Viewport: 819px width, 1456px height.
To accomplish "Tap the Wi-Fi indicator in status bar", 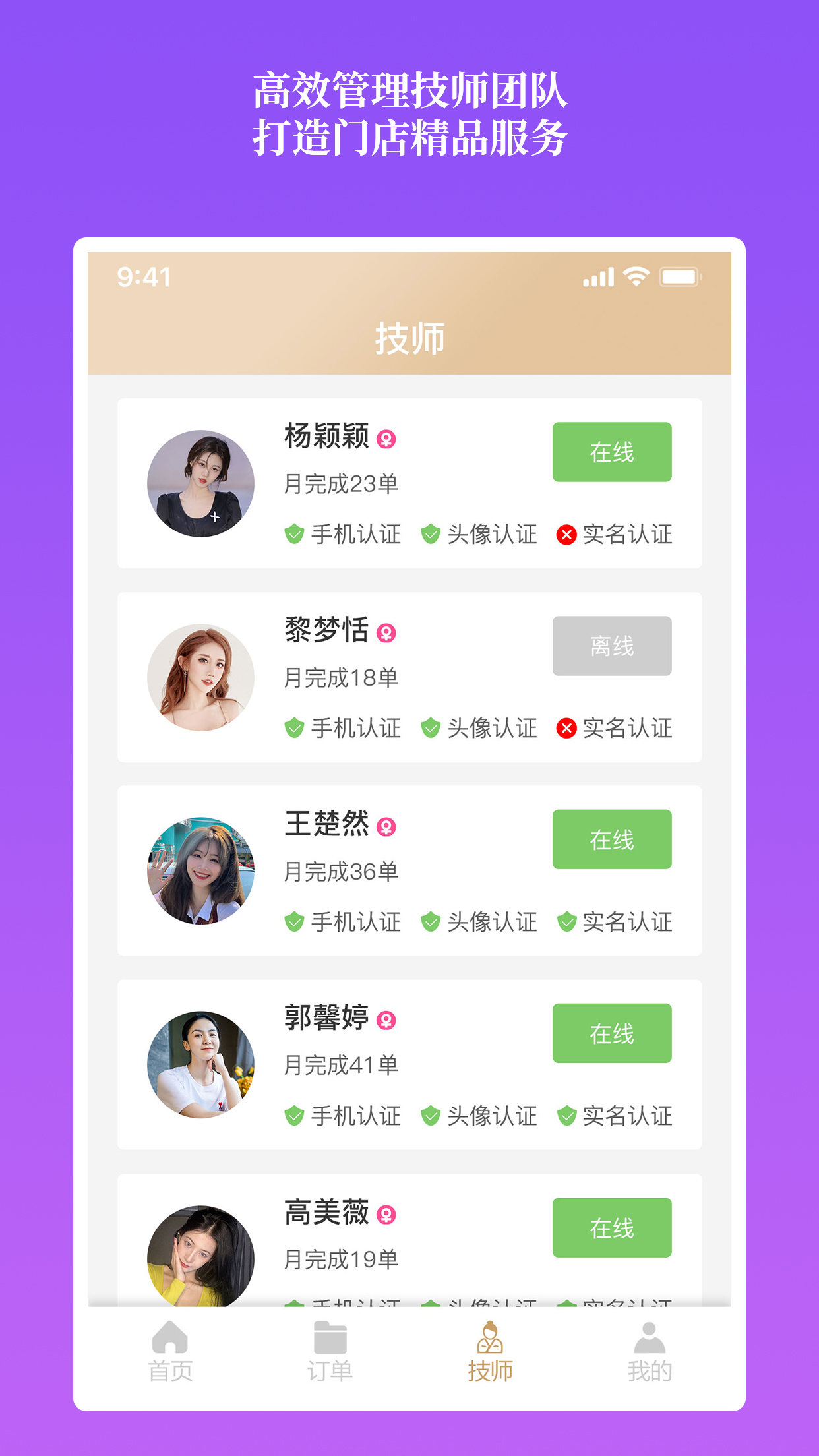I will coord(635,277).
